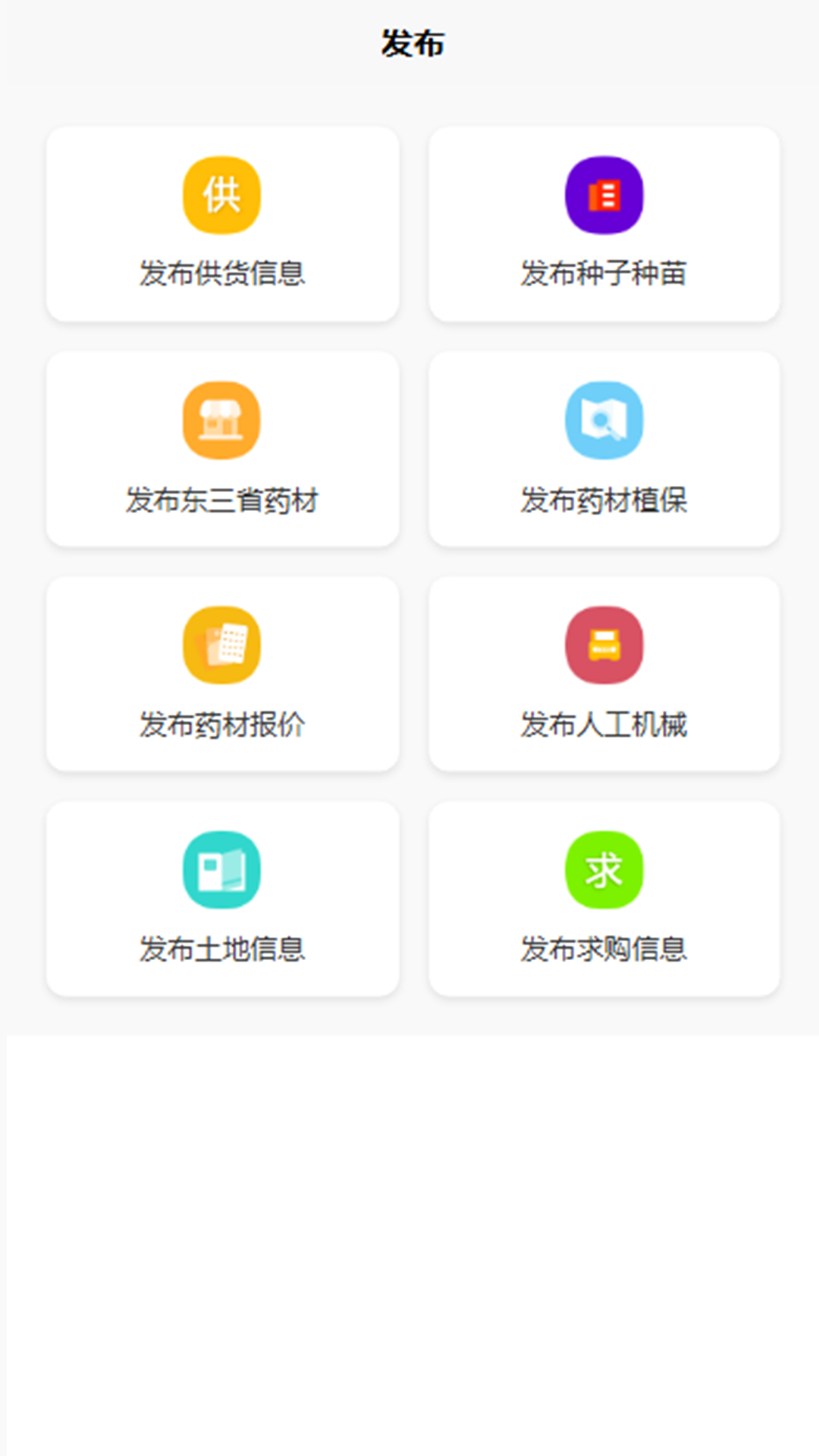Screen dimensions: 819x1456
Task: Click the 发布药材植保 label
Action: click(x=604, y=500)
